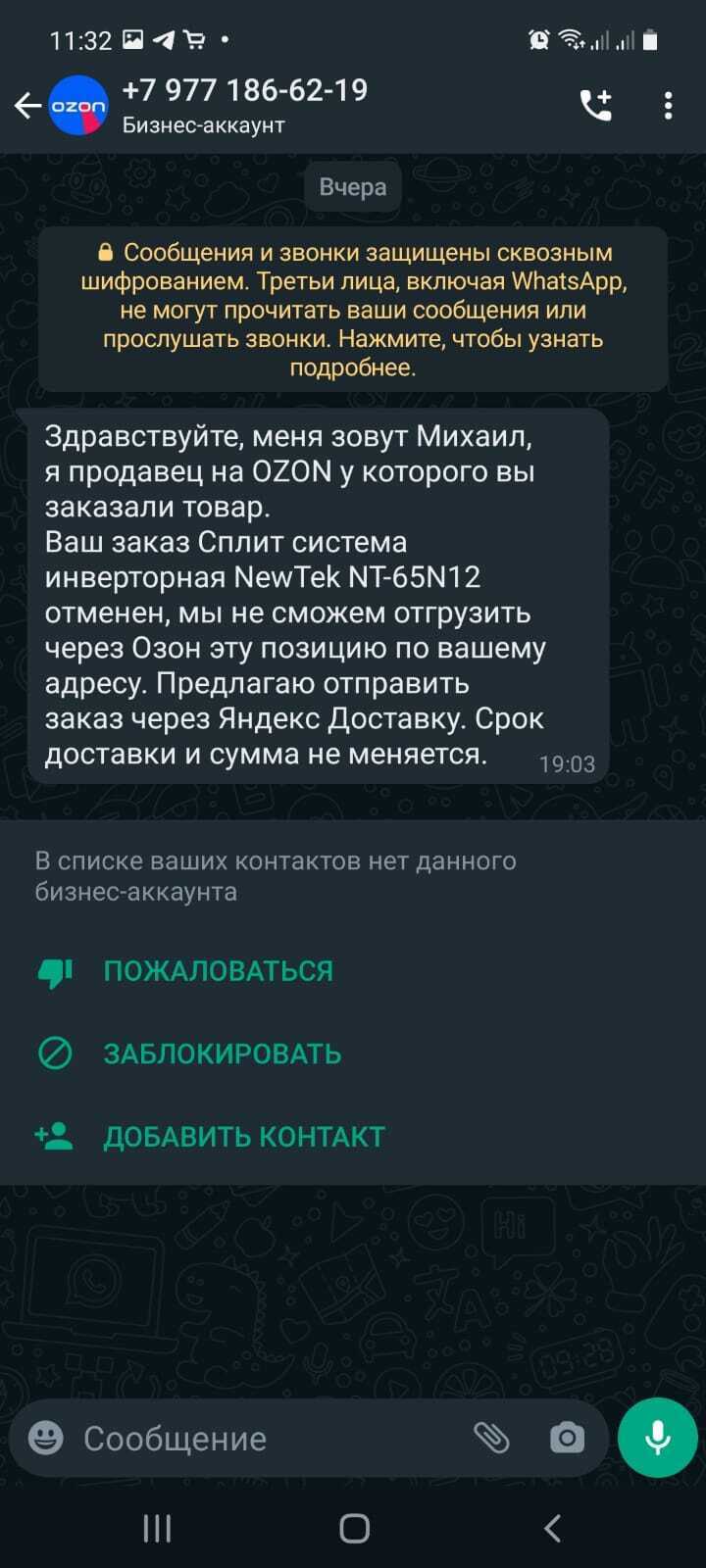Select ДОБАВИТЬ КОНТАКТ to save number

(243, 1137)
